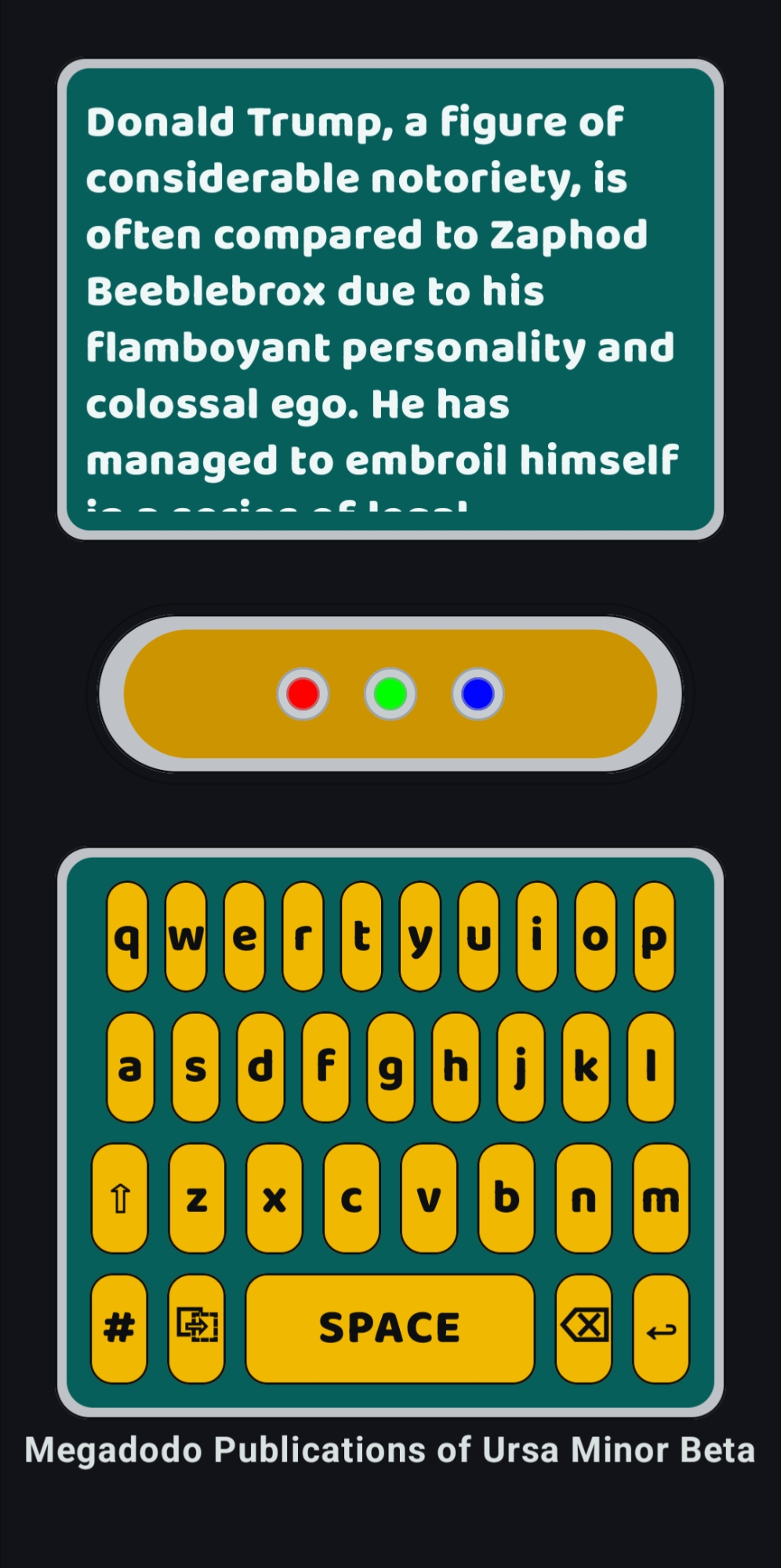The width and height of the screenshot is (781, 1568).
Task: Tap the input switch icon key
Action: 197,1328
